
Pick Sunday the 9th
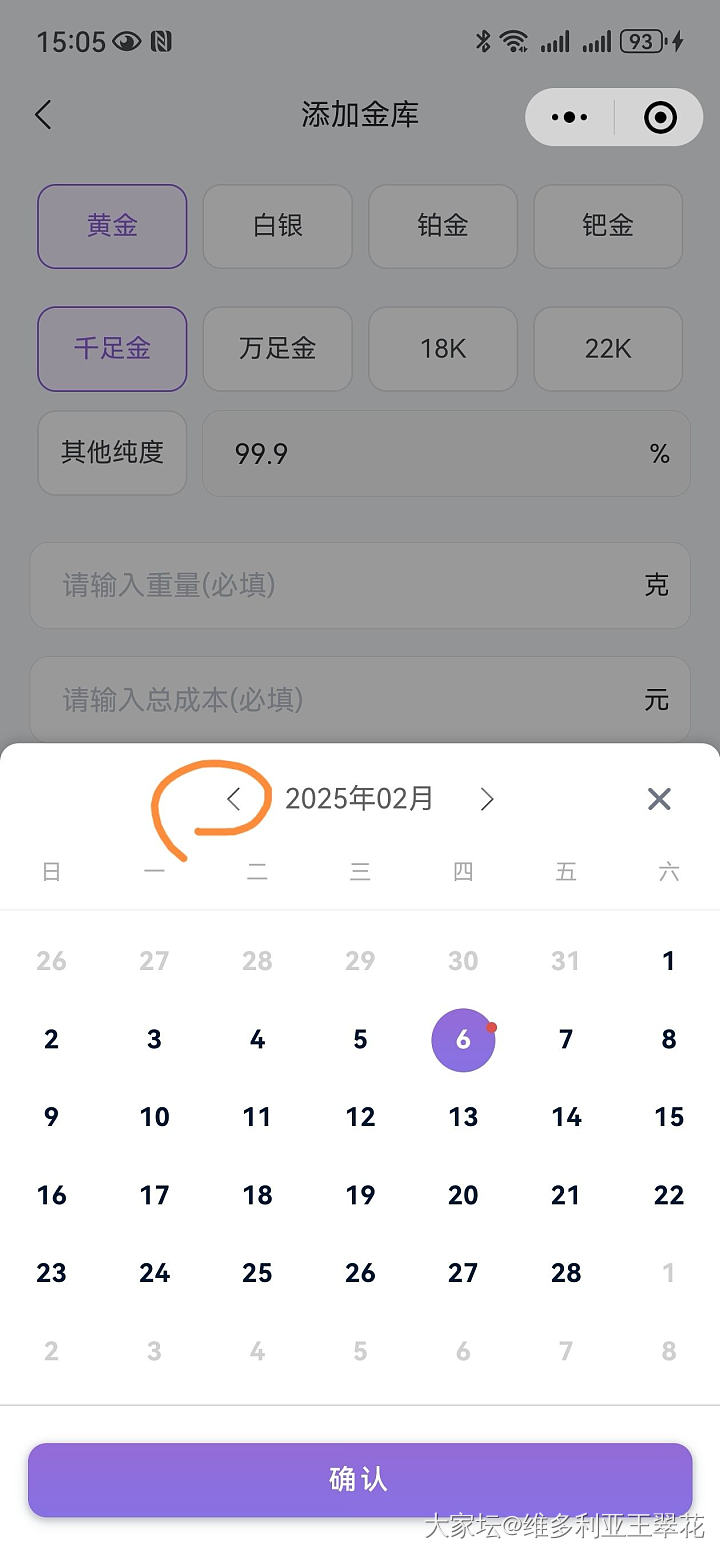(x=51, y=1117)
